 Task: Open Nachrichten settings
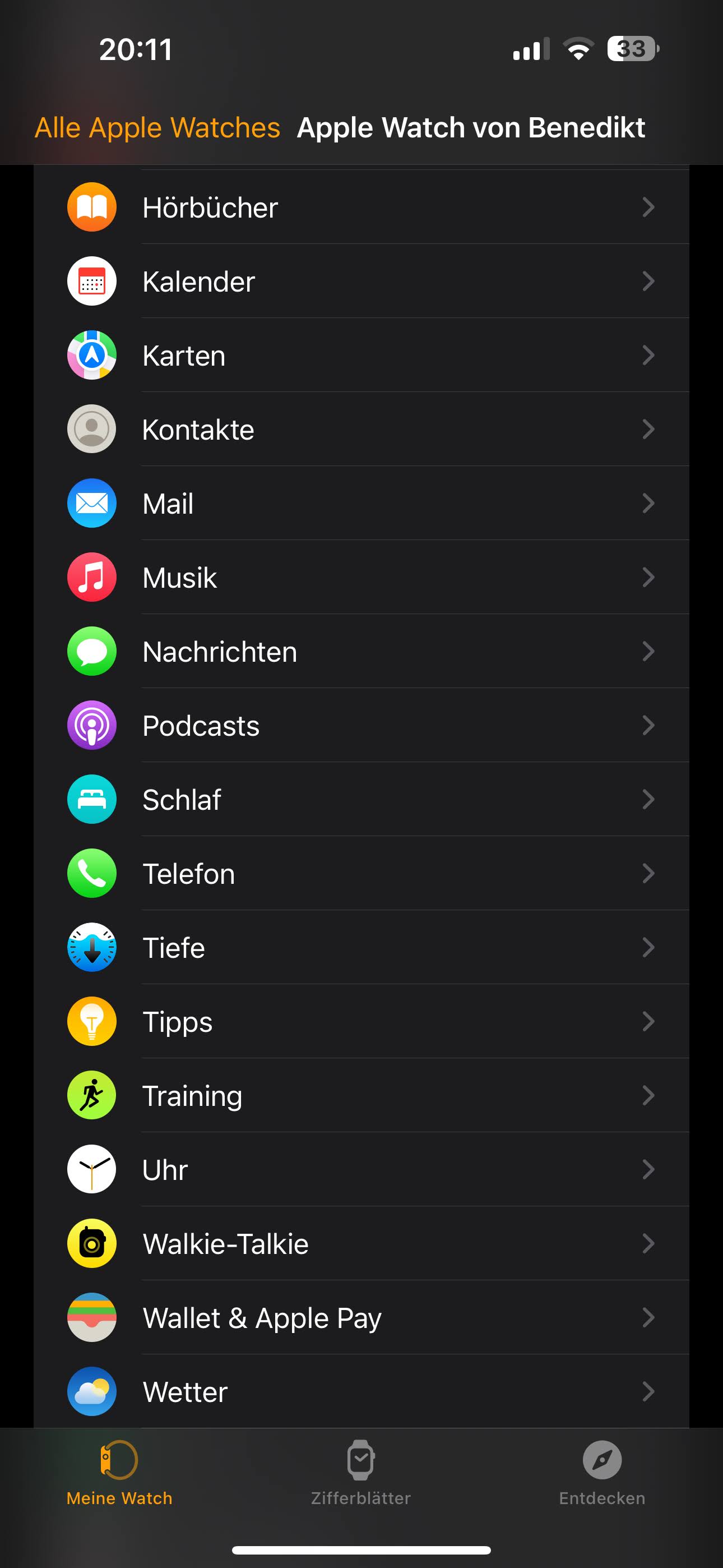point(361,651)
